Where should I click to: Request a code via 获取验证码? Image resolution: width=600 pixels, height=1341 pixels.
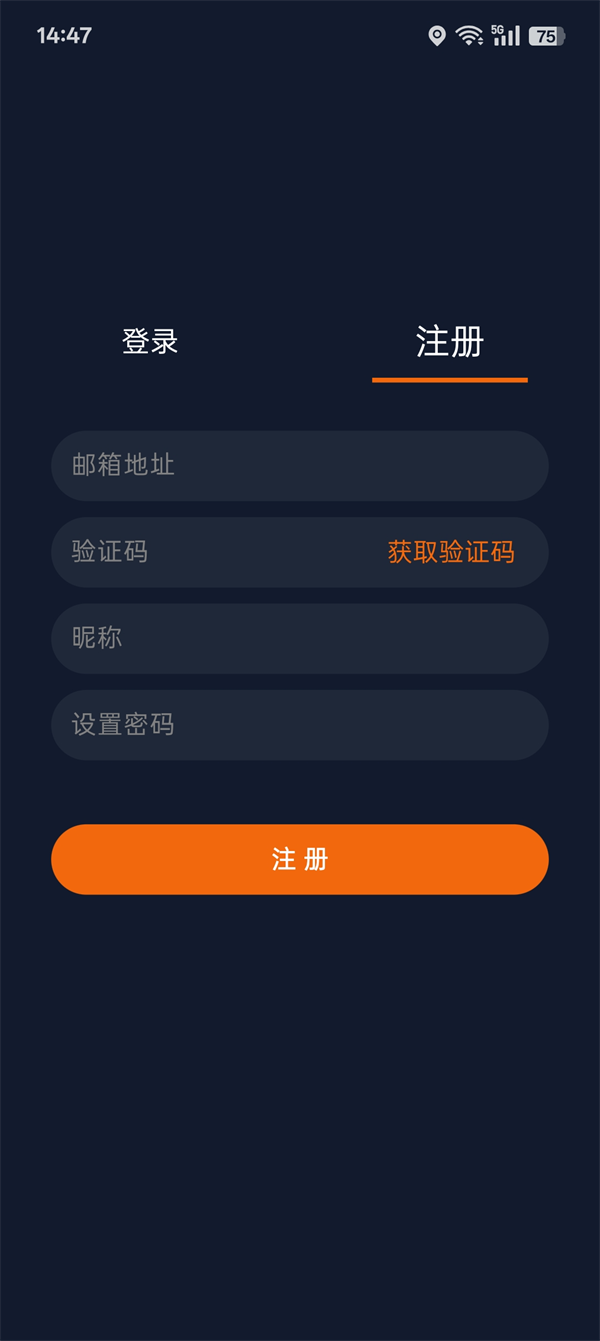pyautogui.click(x=451, y=552)
